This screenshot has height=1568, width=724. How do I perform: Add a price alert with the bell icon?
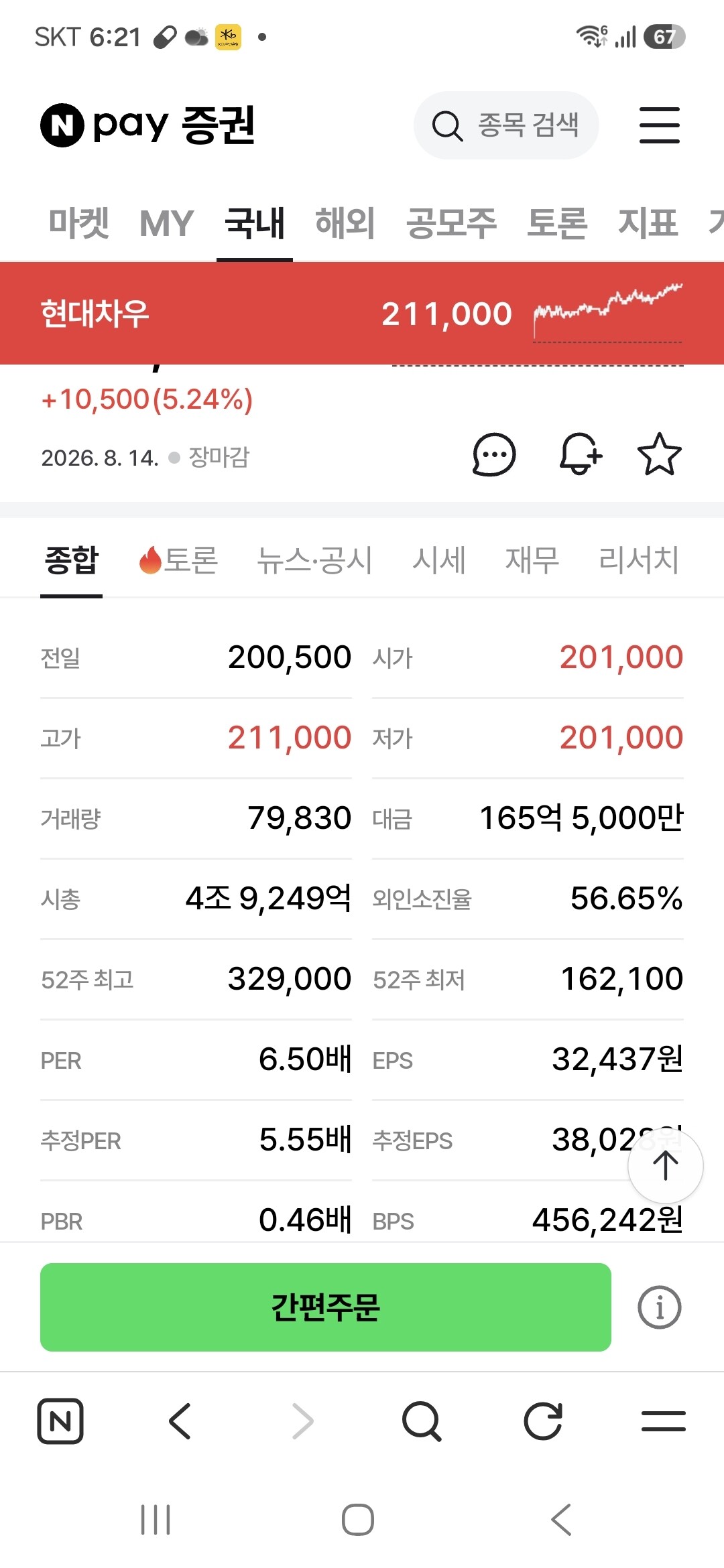581,455
